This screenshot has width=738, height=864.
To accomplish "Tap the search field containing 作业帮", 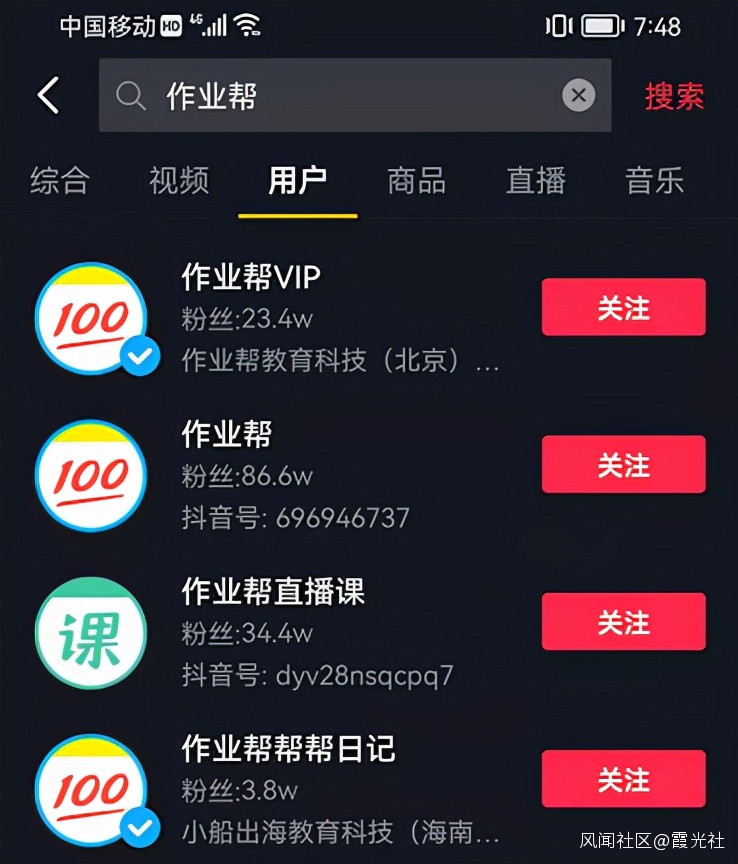I will click(x=340, y=96).
